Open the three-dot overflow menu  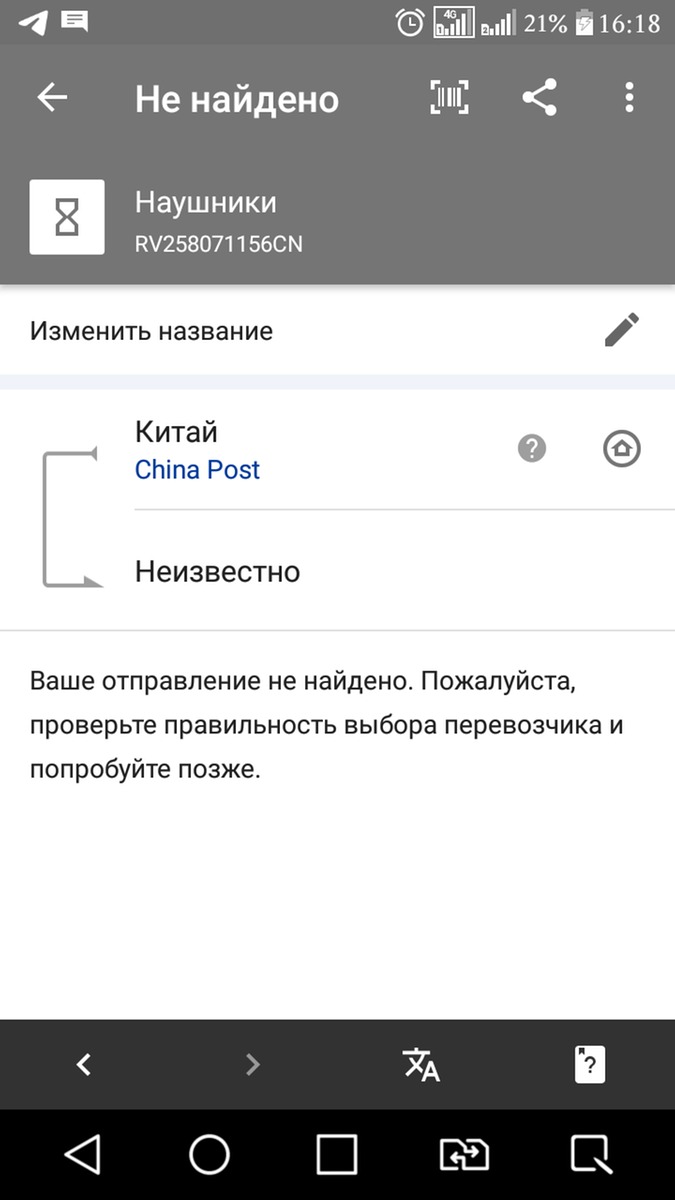tap(629, 97)
